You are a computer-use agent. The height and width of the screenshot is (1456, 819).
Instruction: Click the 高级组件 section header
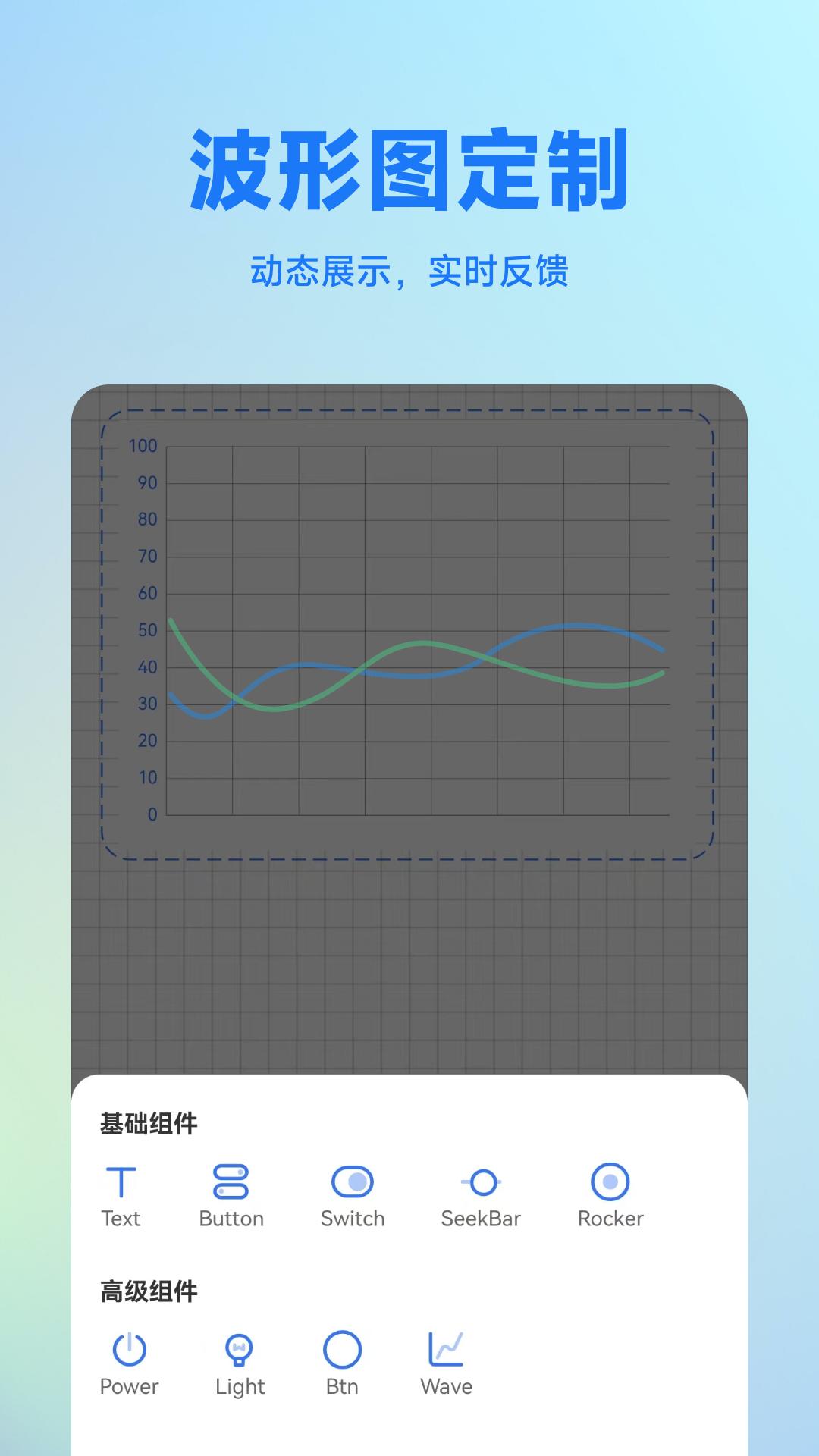[x=149, y=1291]
